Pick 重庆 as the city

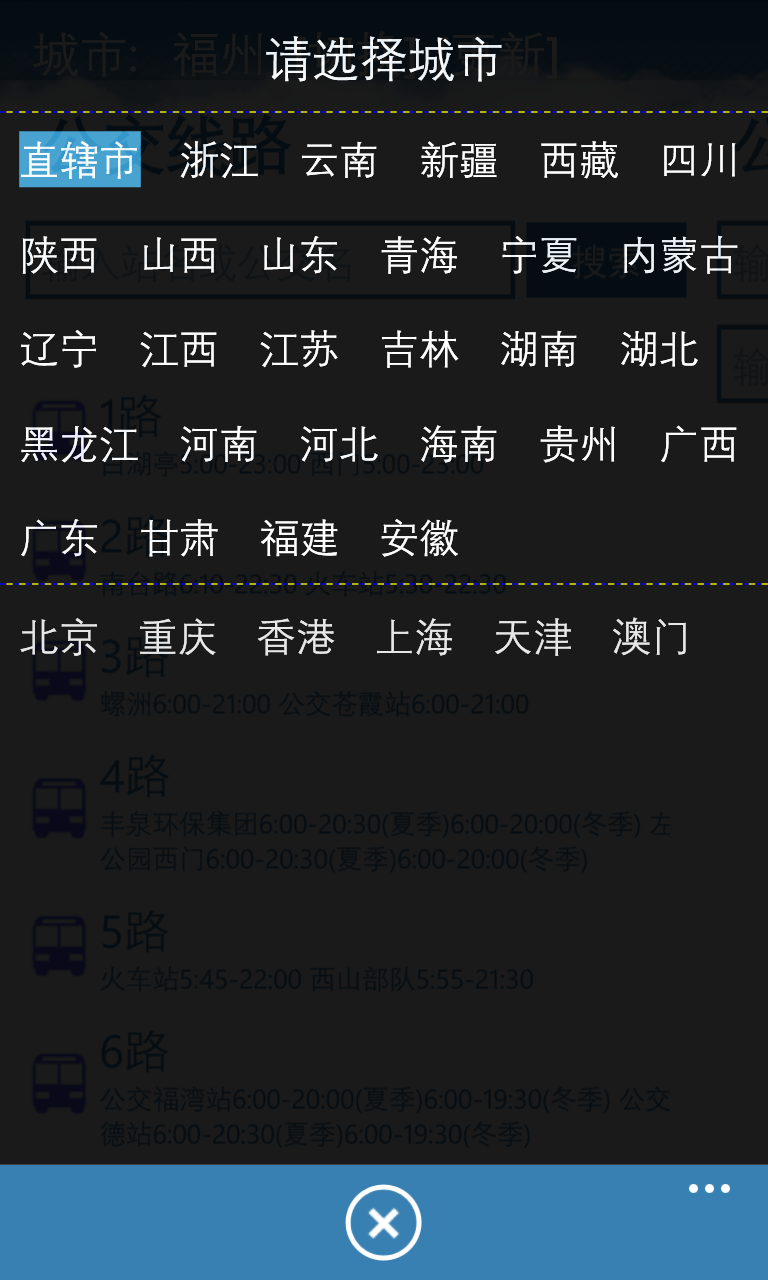tap(178, 637)
